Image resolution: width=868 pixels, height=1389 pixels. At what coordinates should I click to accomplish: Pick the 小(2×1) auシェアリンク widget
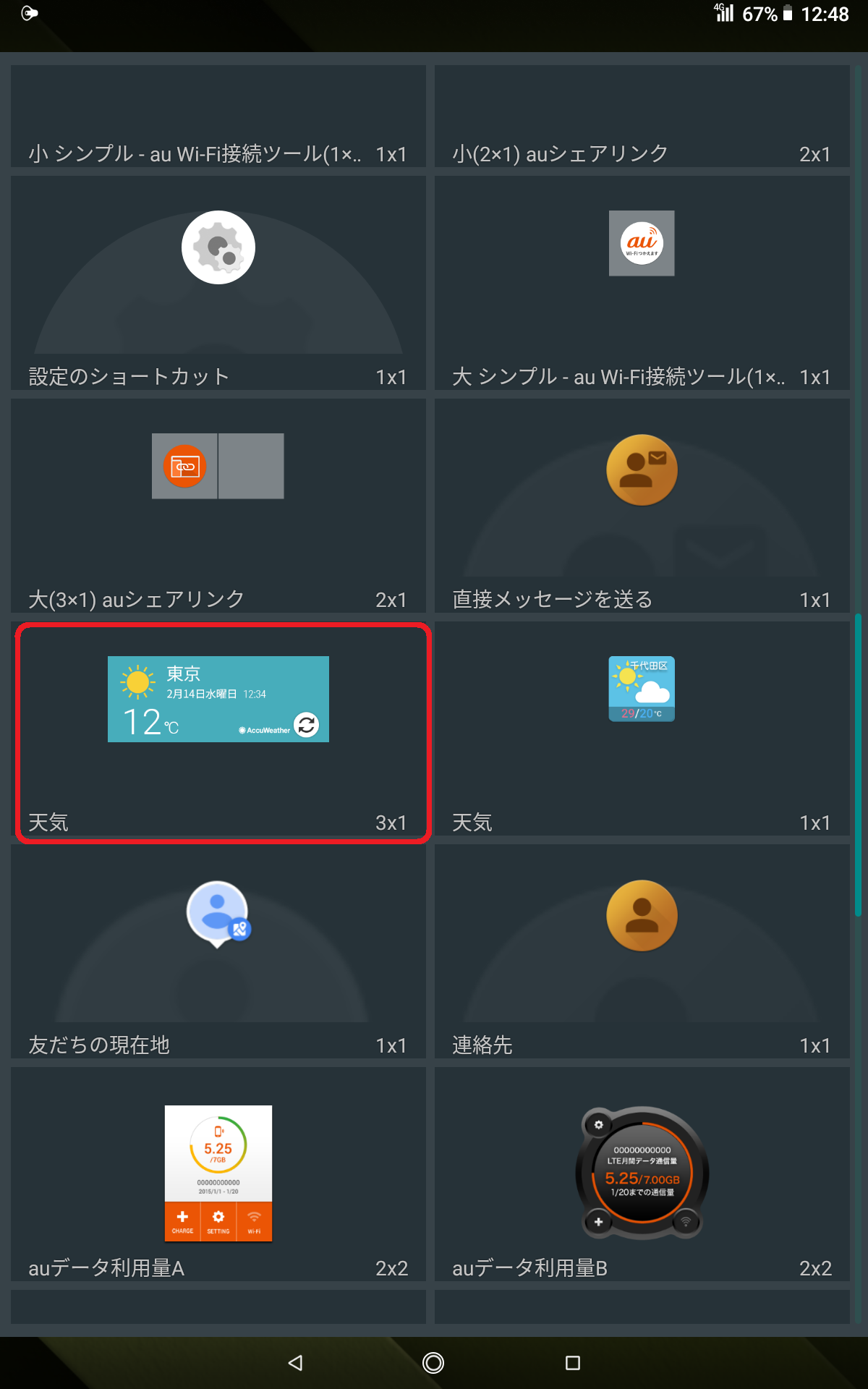pyautogui.click(x=642, y=116)
